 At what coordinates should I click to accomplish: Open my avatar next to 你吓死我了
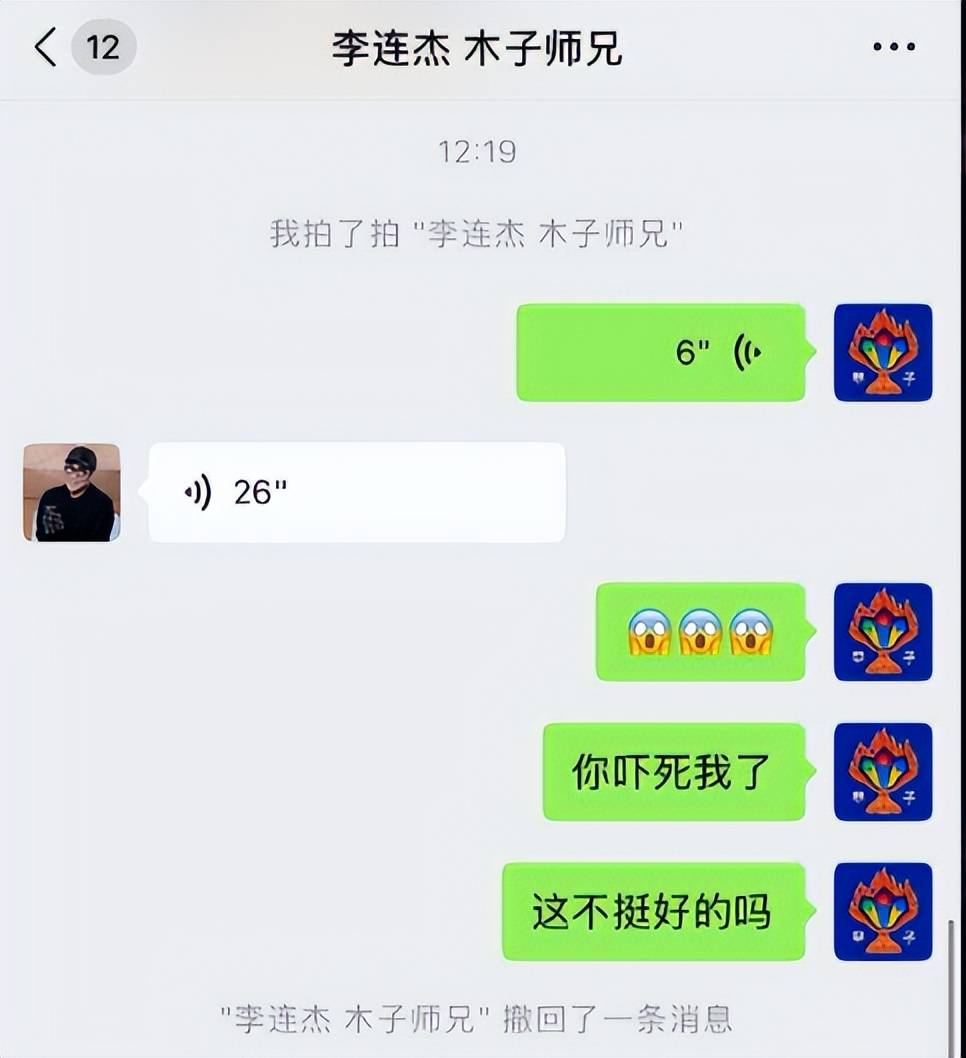click(x=882, y=772)
